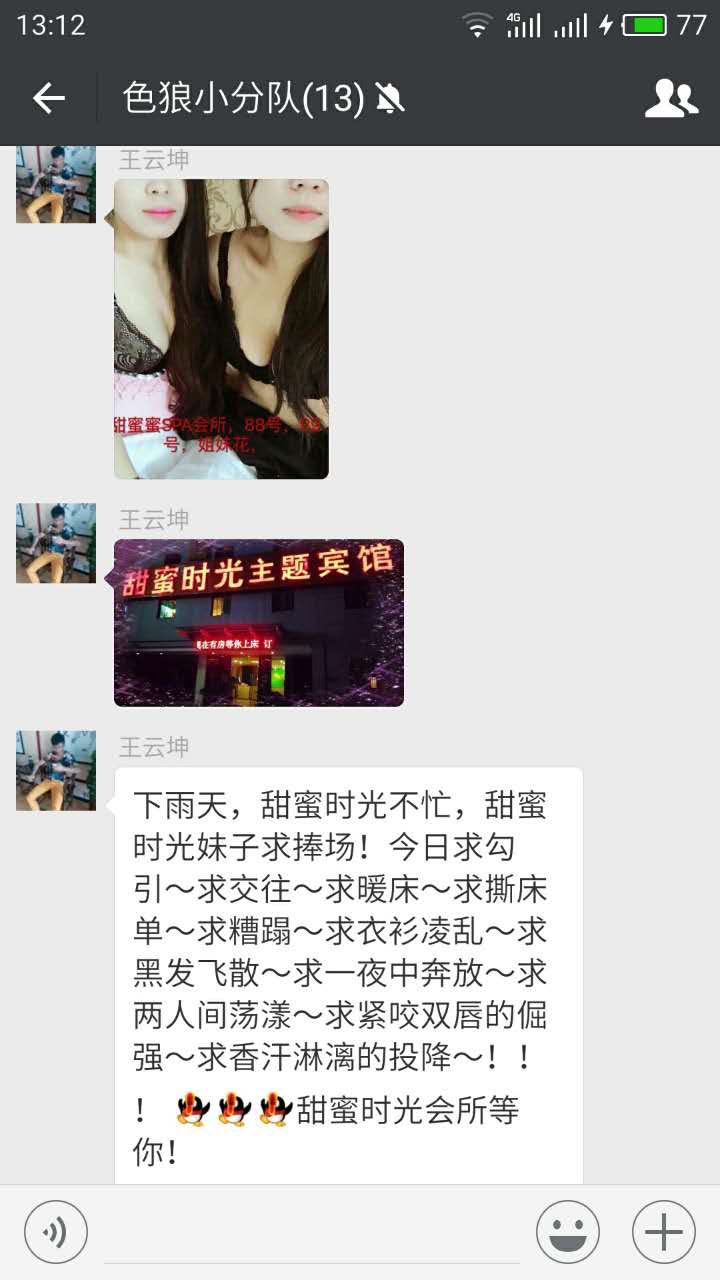Image resolution: width=720 pixels, height=1280 pixels.
Task: Switch to voice message input
Action: click(56, 1232)
